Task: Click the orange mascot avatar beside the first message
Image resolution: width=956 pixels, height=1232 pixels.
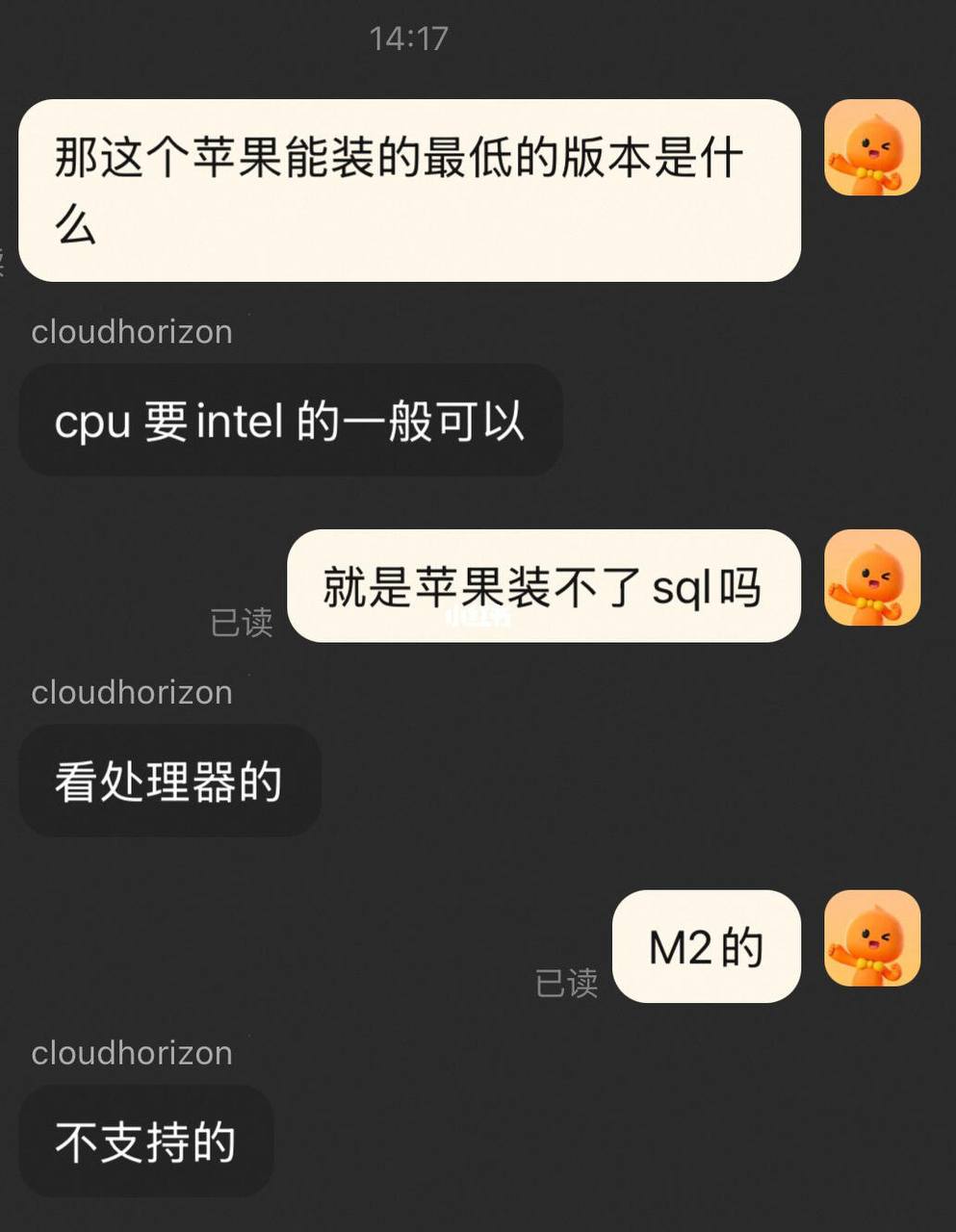Action: point(871,149)
